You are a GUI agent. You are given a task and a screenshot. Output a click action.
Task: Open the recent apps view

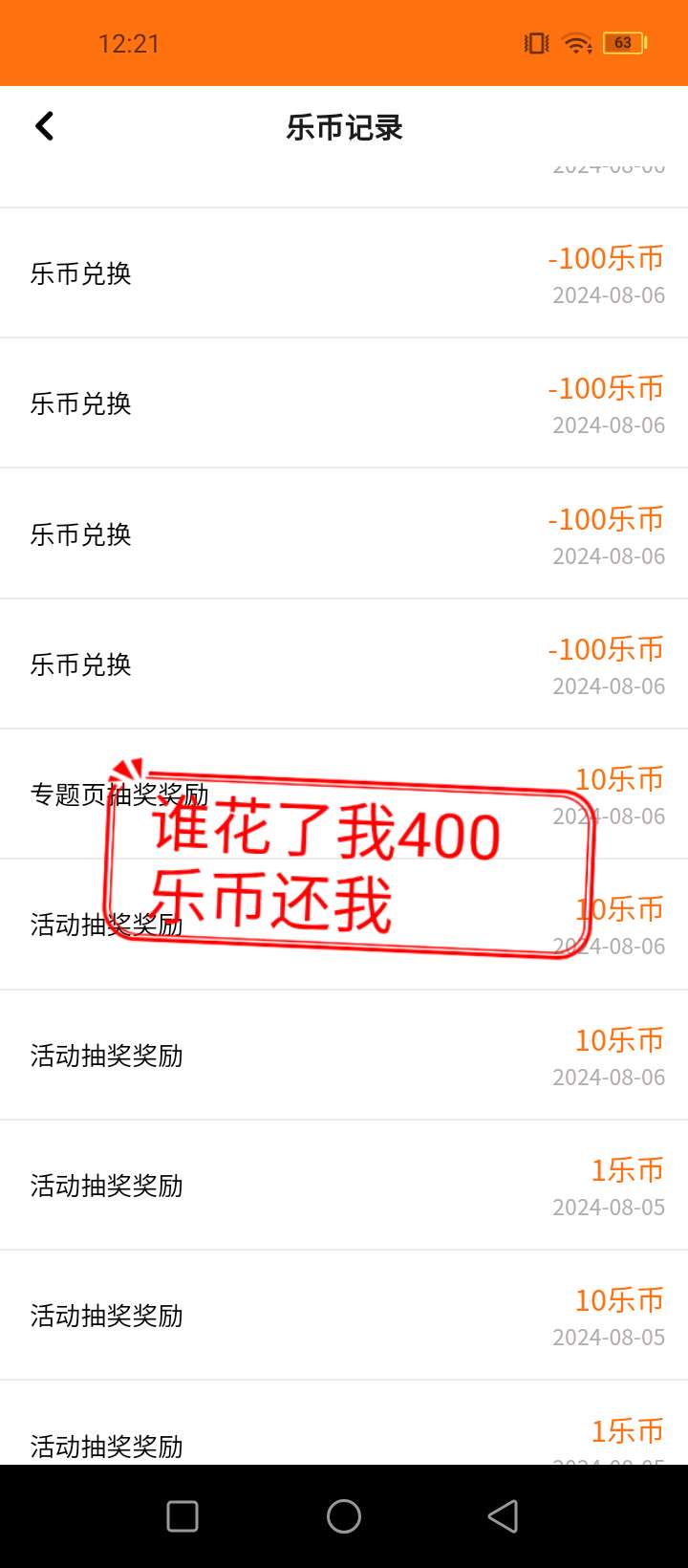click(183, 1516)
